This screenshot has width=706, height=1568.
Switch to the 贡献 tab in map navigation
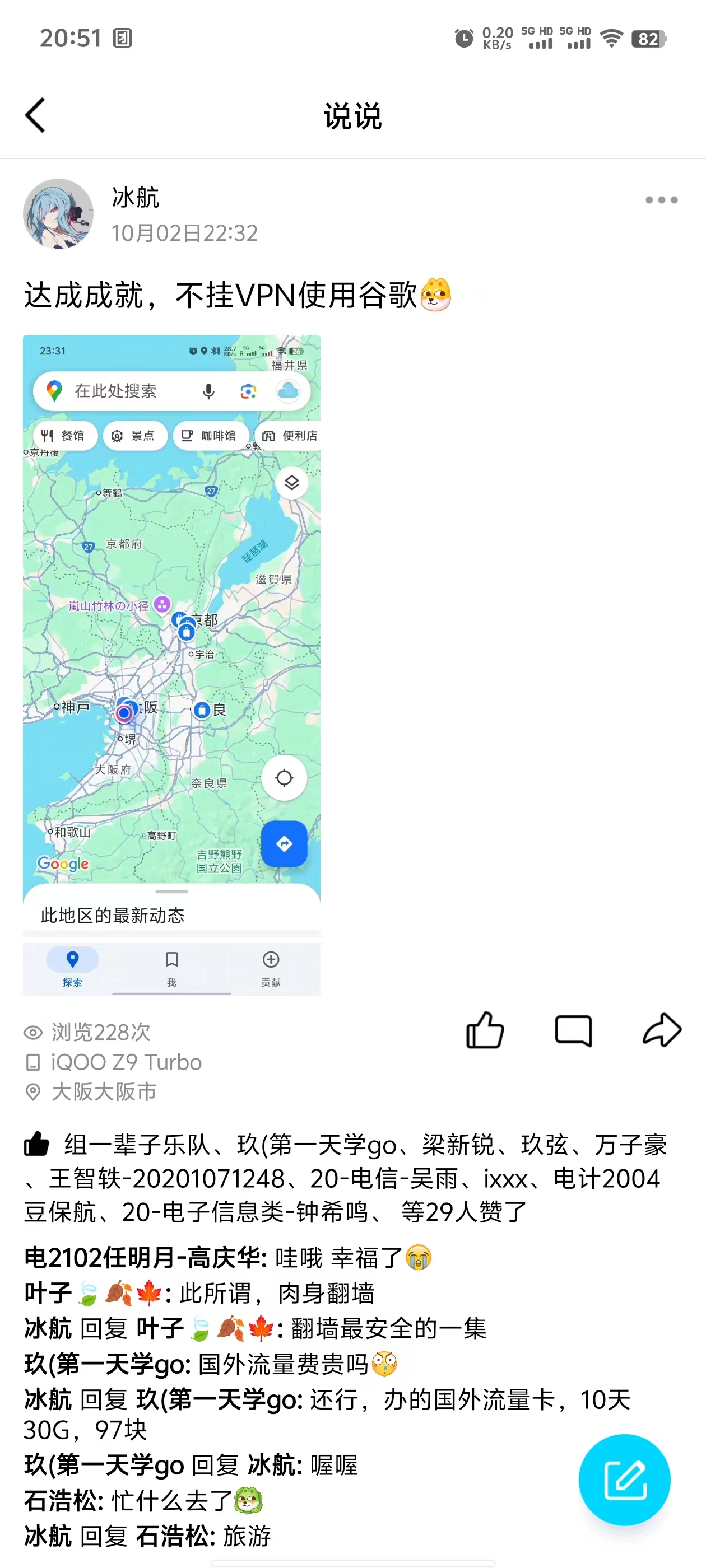271,968
